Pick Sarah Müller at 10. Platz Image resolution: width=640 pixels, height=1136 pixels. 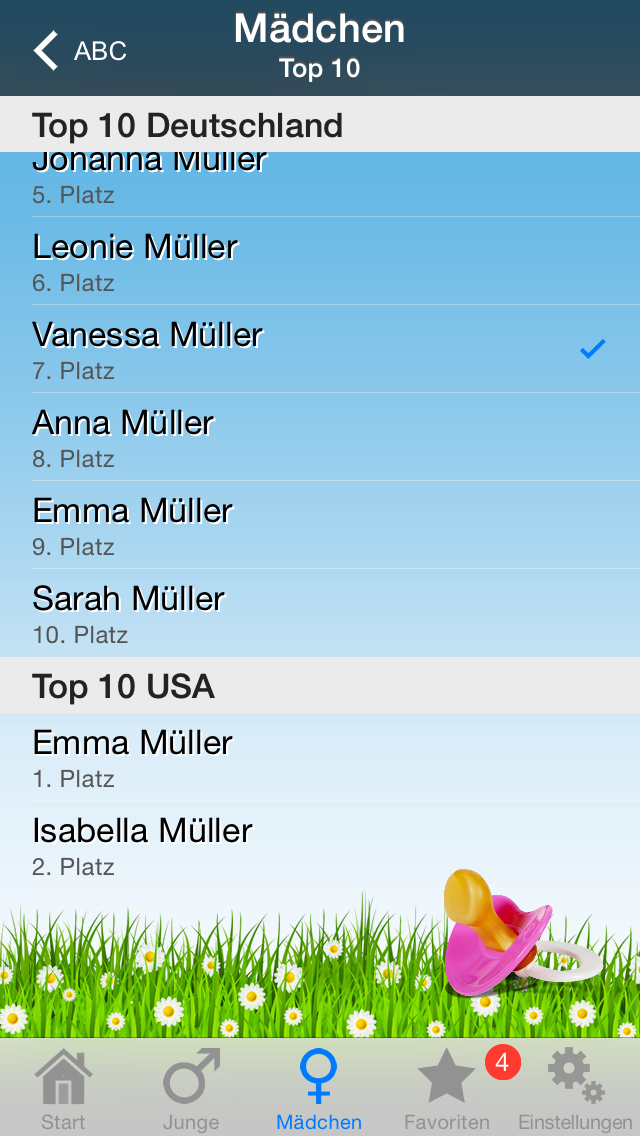[x=320, y=613]
